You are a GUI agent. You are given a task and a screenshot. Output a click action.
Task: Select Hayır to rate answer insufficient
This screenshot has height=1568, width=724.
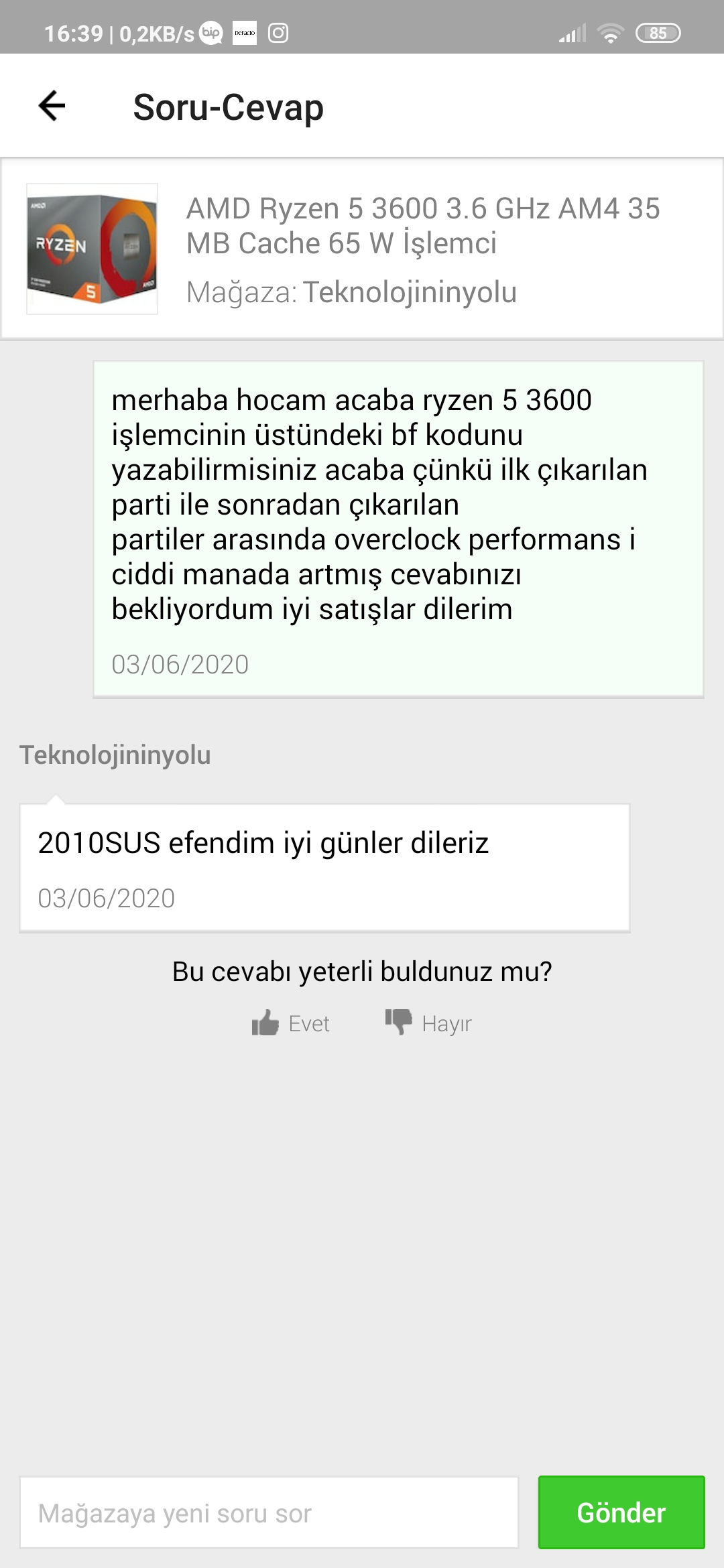[429, 1023]
